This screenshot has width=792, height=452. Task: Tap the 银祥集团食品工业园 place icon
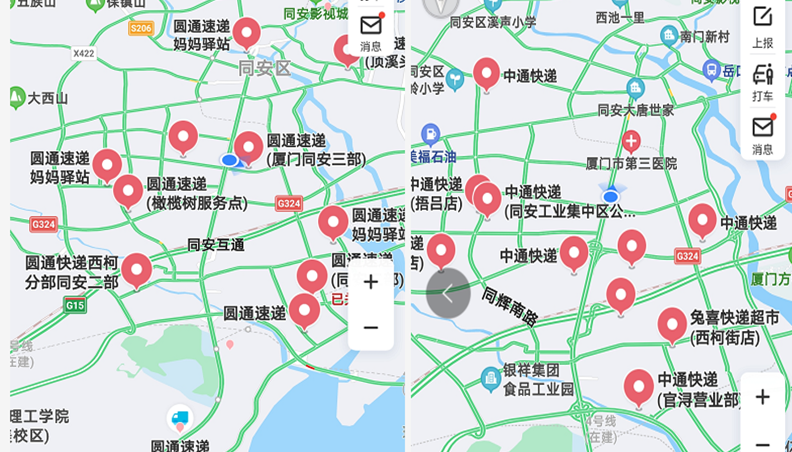pos(490,378)
